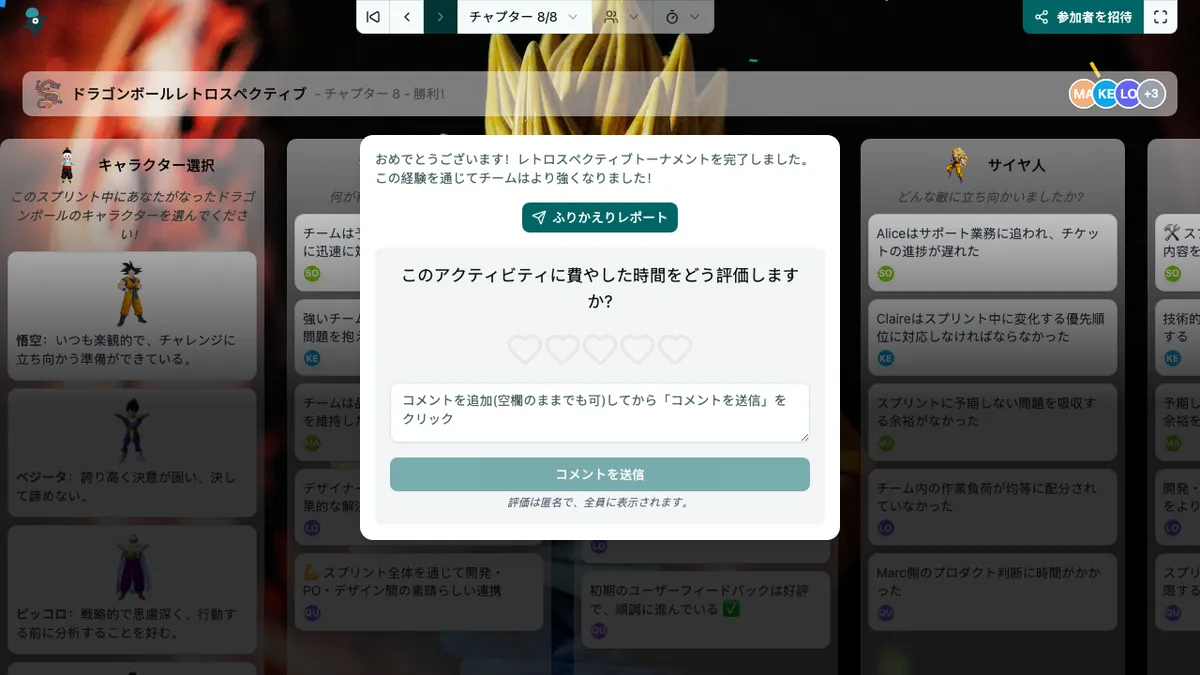This screenshot has height=675, width=1200.
Task: Open the ふりかえりレポート button
Action: (x=599, y=217)
